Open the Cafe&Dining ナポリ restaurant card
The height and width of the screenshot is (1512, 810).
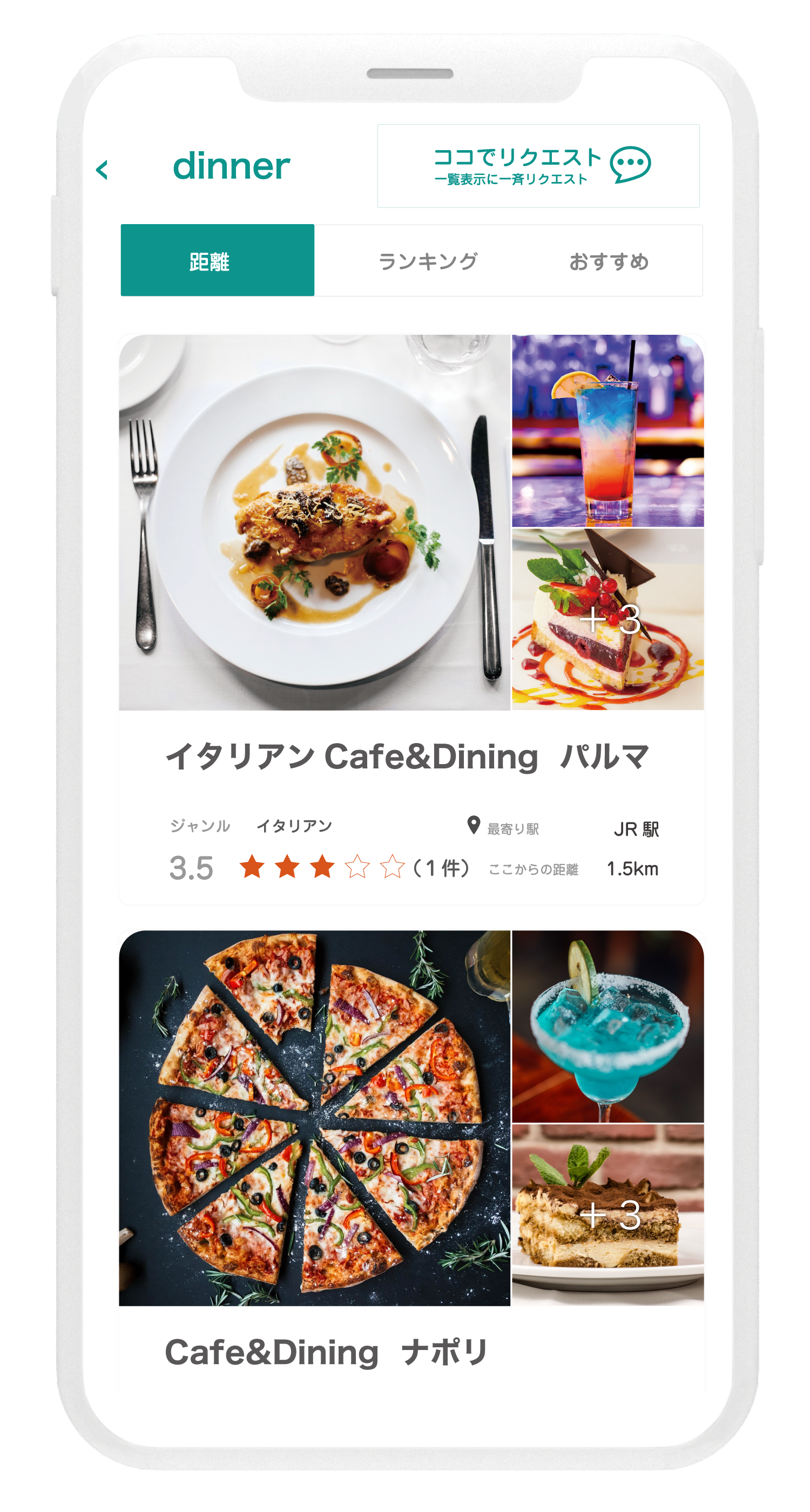point(326,1352)
